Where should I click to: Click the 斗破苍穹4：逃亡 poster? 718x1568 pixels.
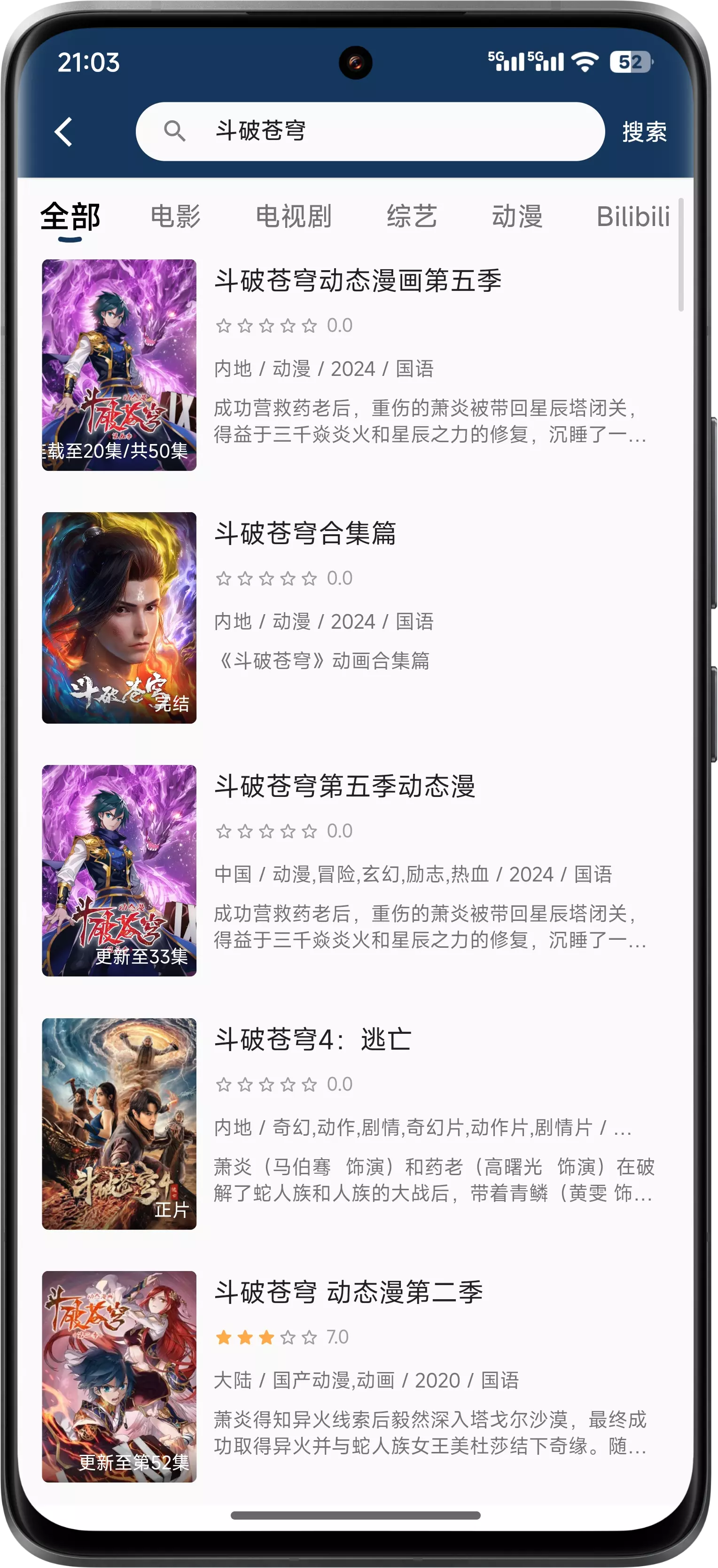[x=119, y=1123]
